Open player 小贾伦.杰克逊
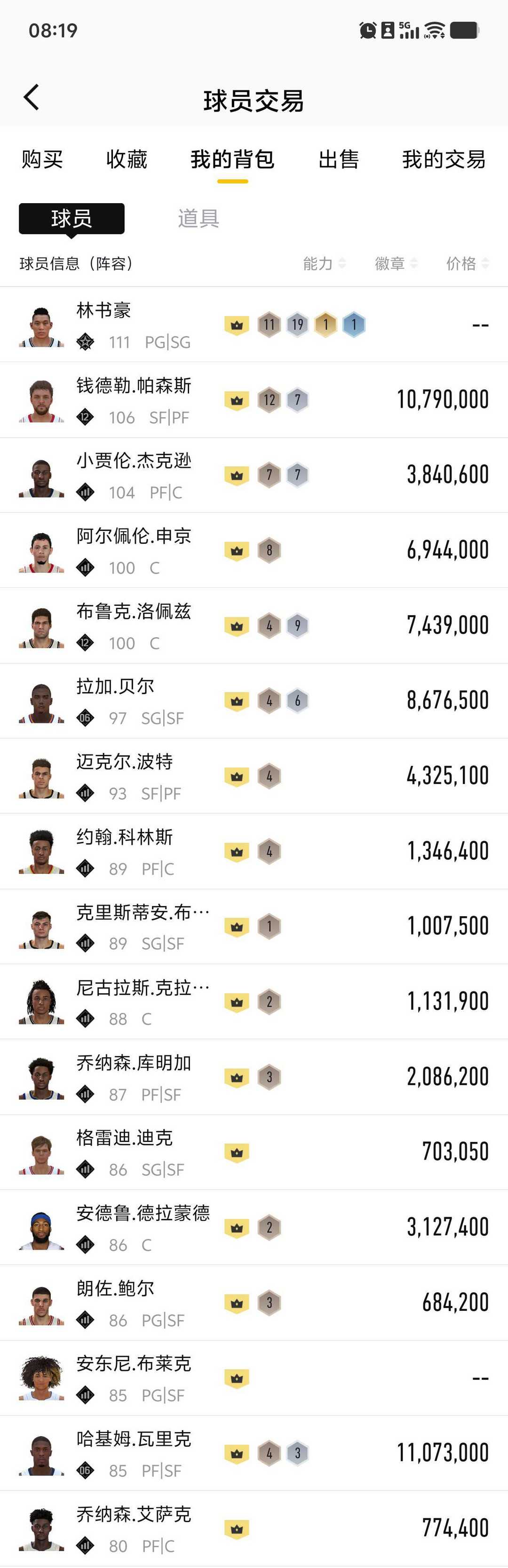The image size is (508, 1568). (134, 461)
